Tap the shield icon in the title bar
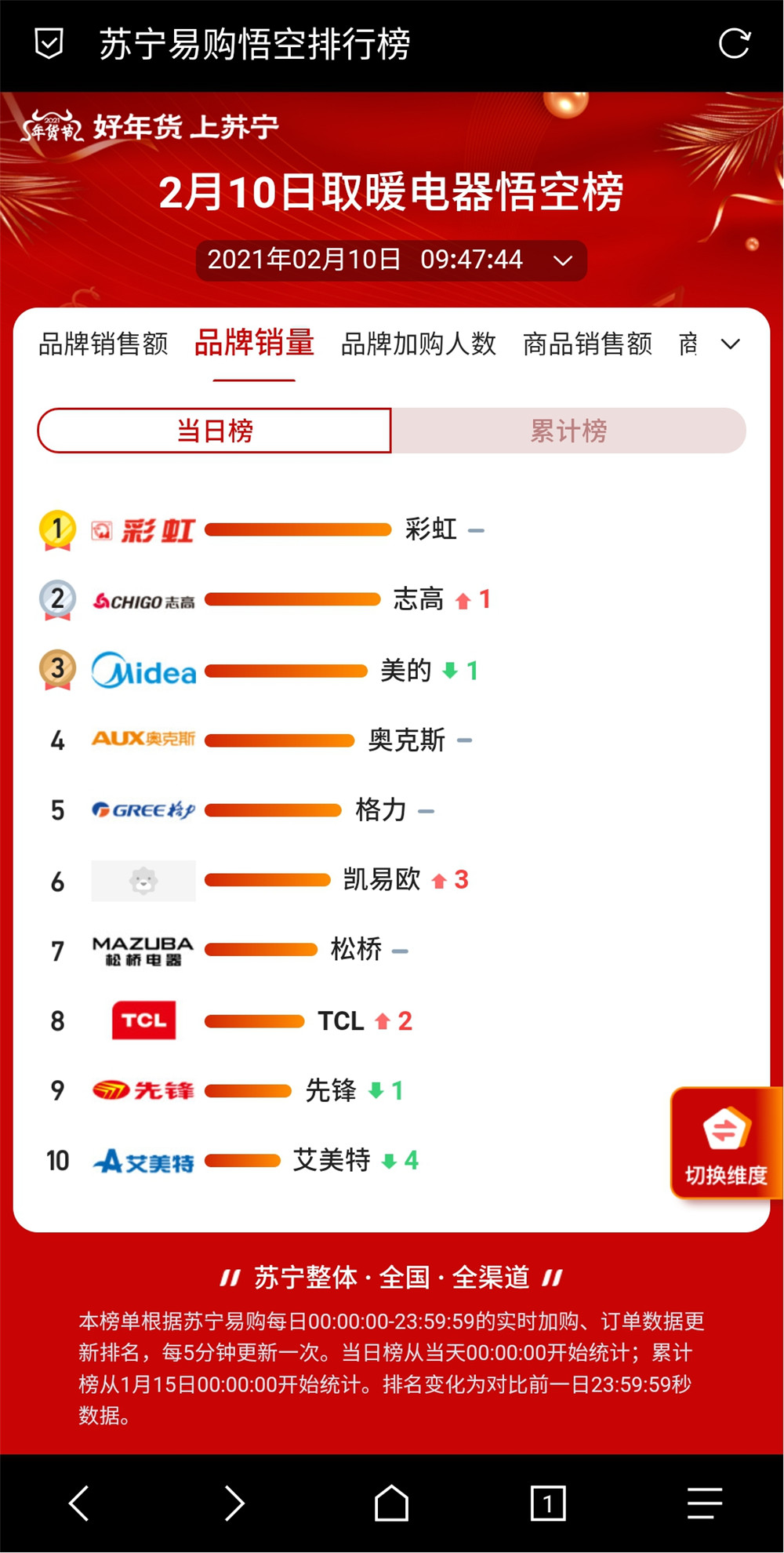The image size is (784, 1553). 49,44
